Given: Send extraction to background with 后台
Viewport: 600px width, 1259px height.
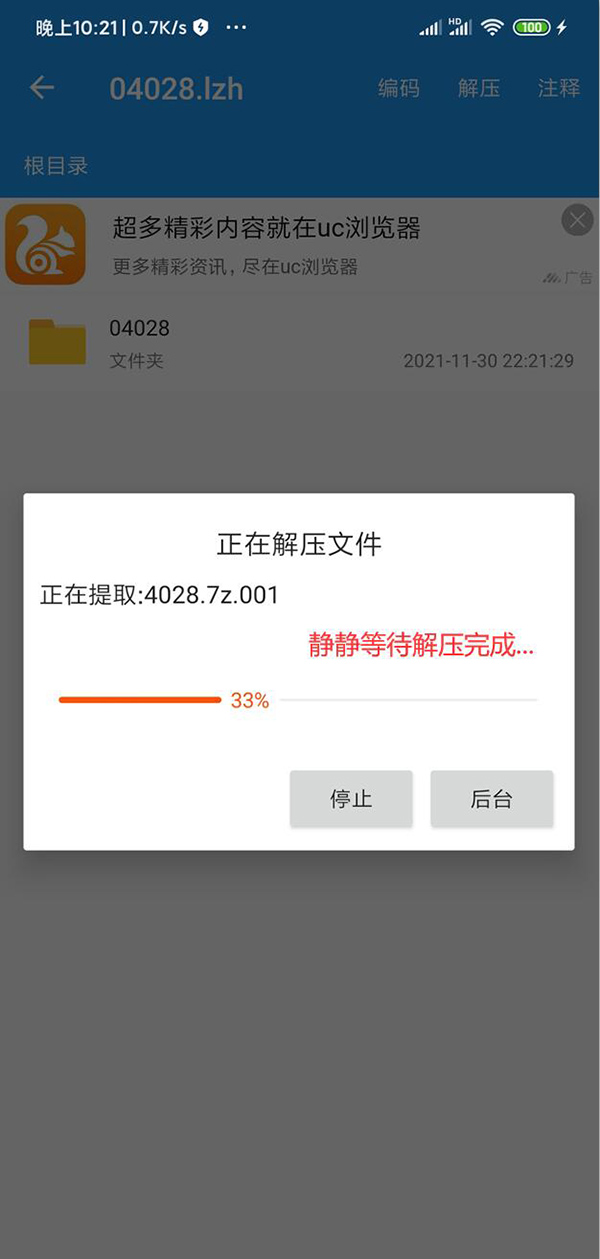Looking at the screenshot, I should (491, 798).
